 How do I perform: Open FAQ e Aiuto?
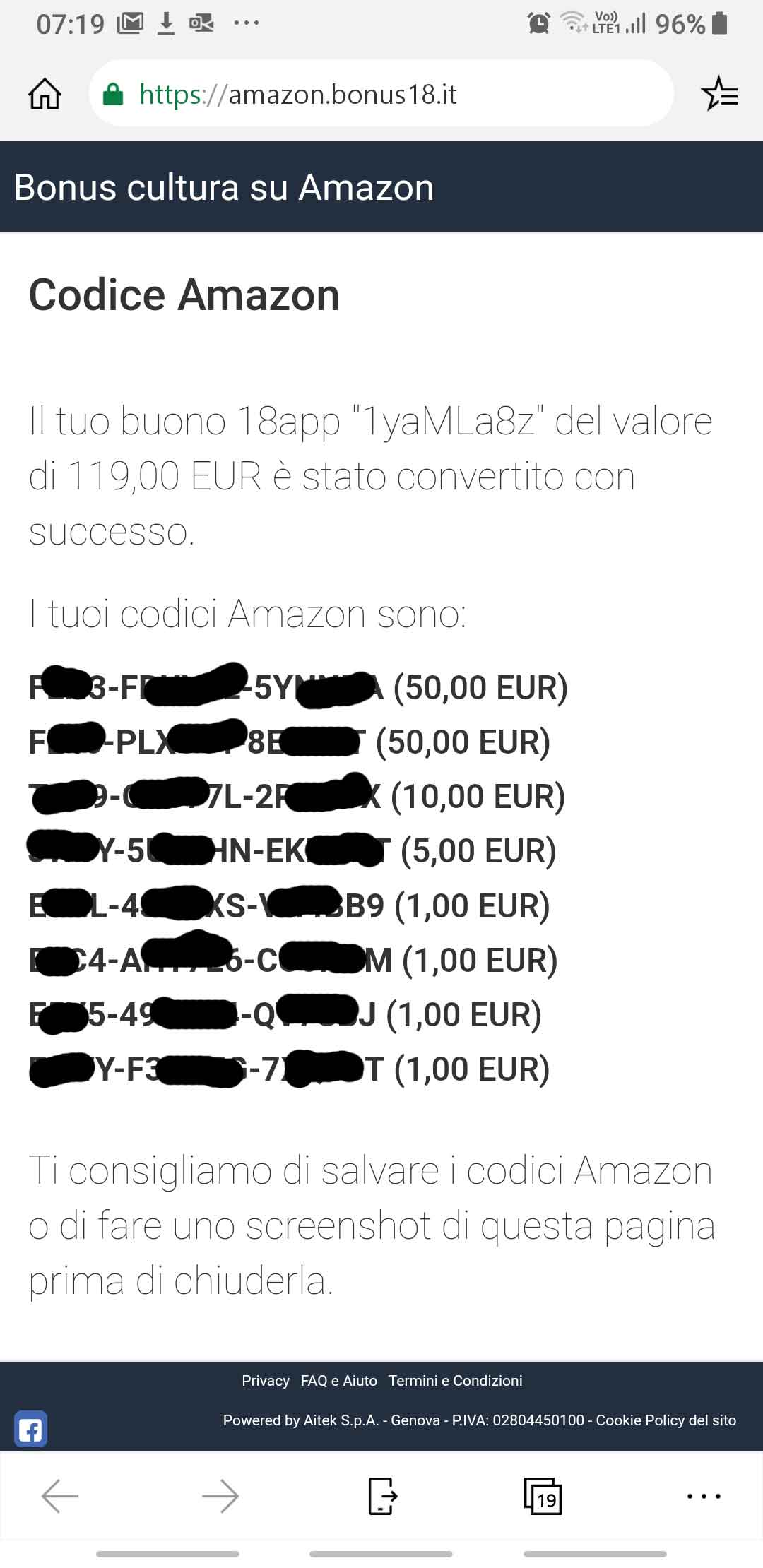[339, 1381]
